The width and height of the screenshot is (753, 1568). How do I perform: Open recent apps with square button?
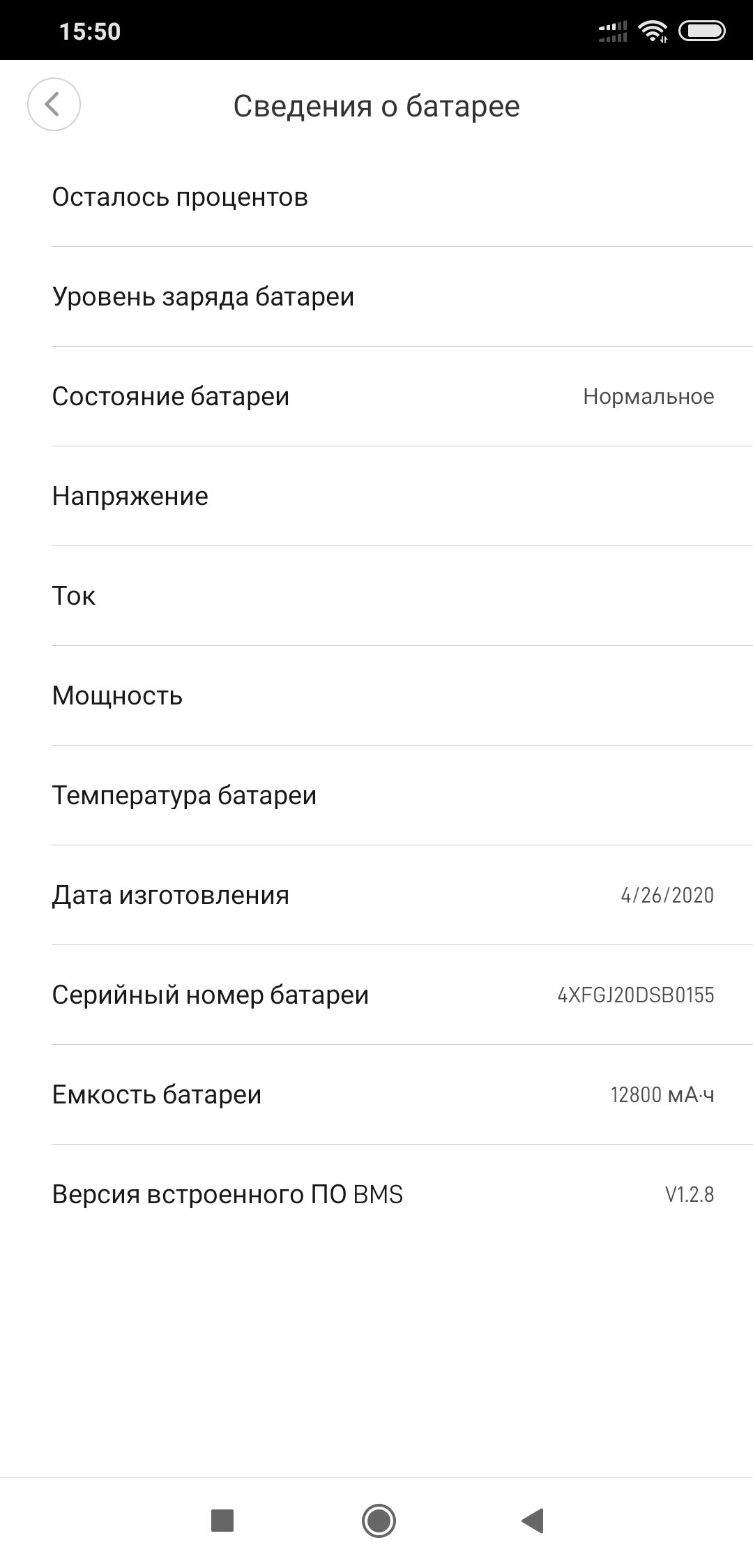[222, 1521]
